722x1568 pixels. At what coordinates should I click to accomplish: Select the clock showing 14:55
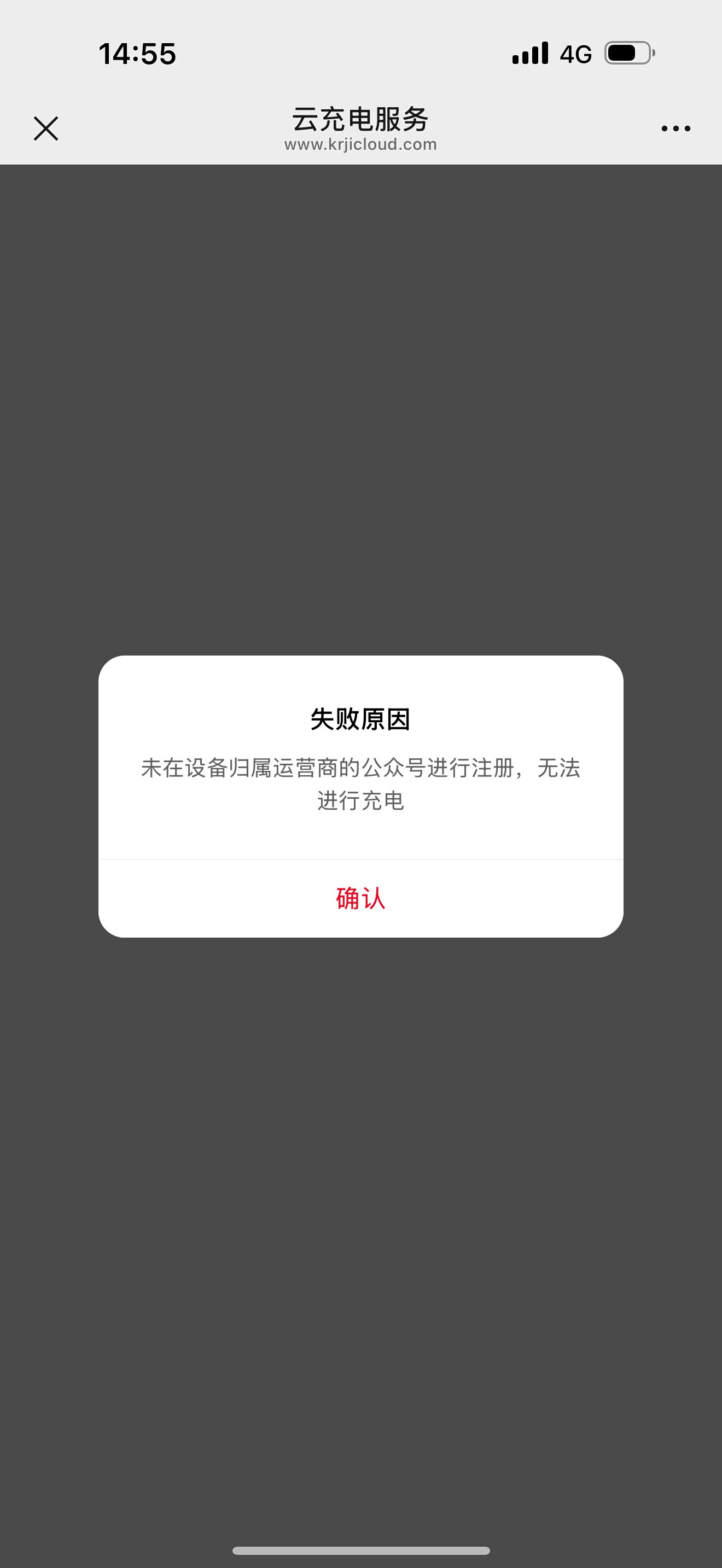137,55
